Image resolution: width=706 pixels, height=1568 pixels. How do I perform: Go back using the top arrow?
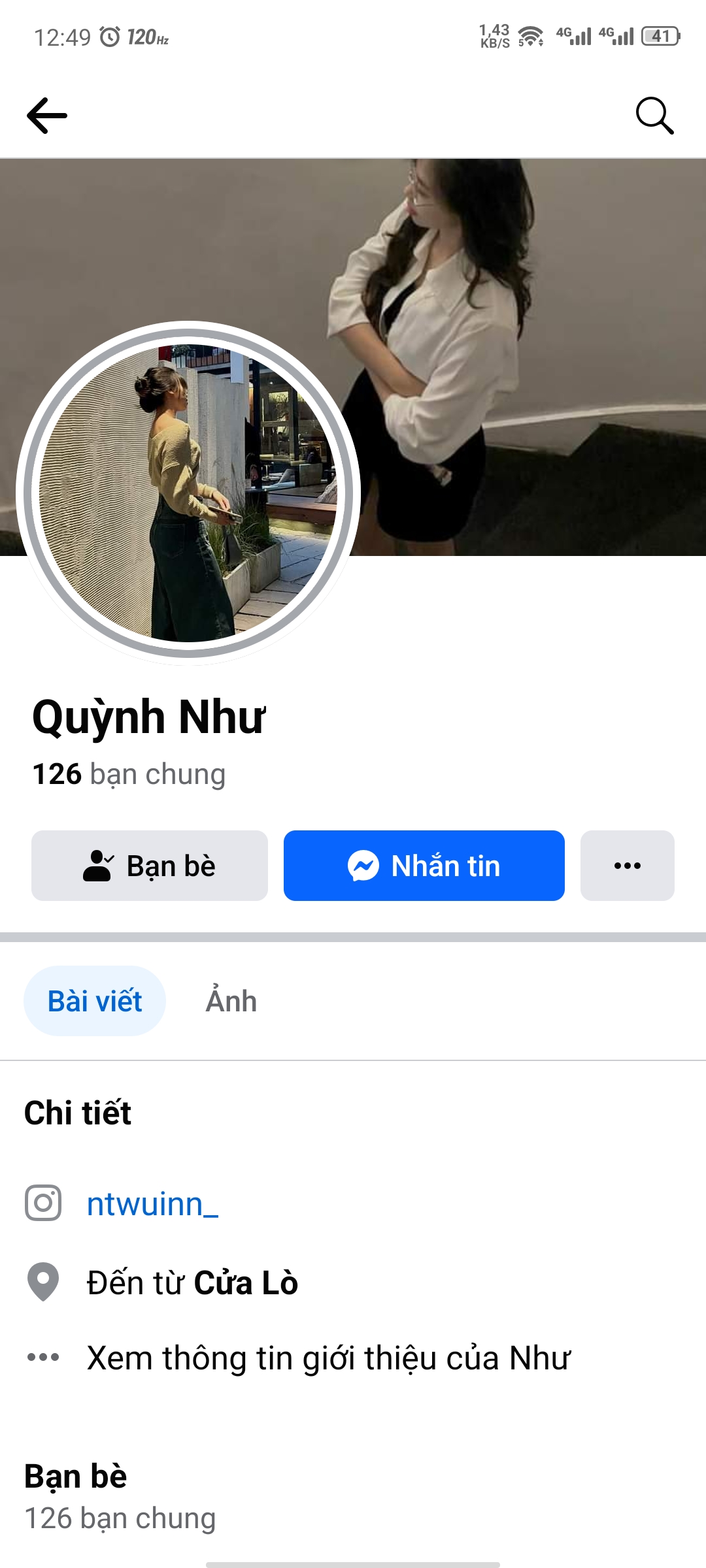tap(47, 116)
